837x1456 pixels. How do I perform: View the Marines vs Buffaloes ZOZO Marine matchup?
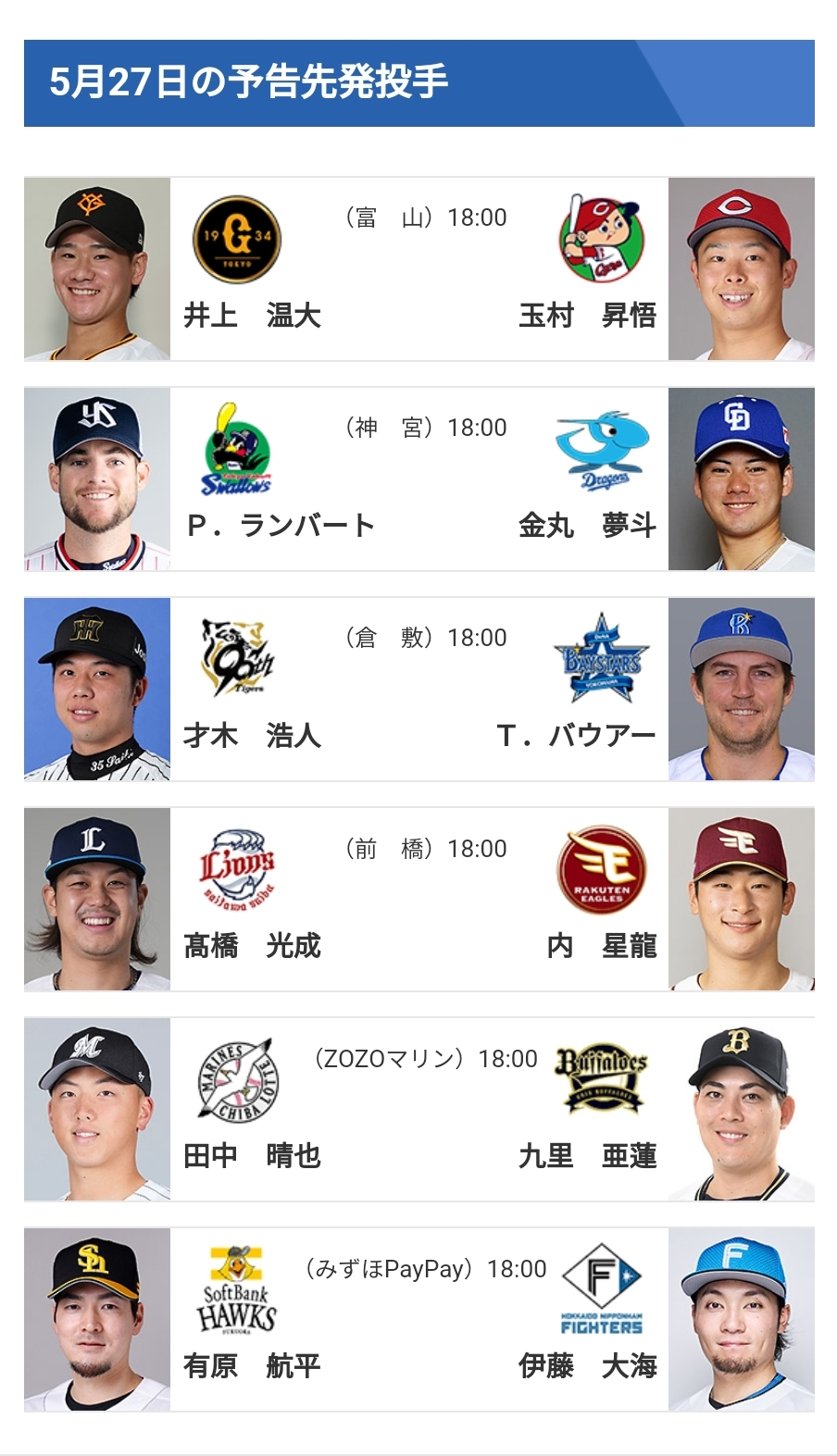tap(418, 1109)
